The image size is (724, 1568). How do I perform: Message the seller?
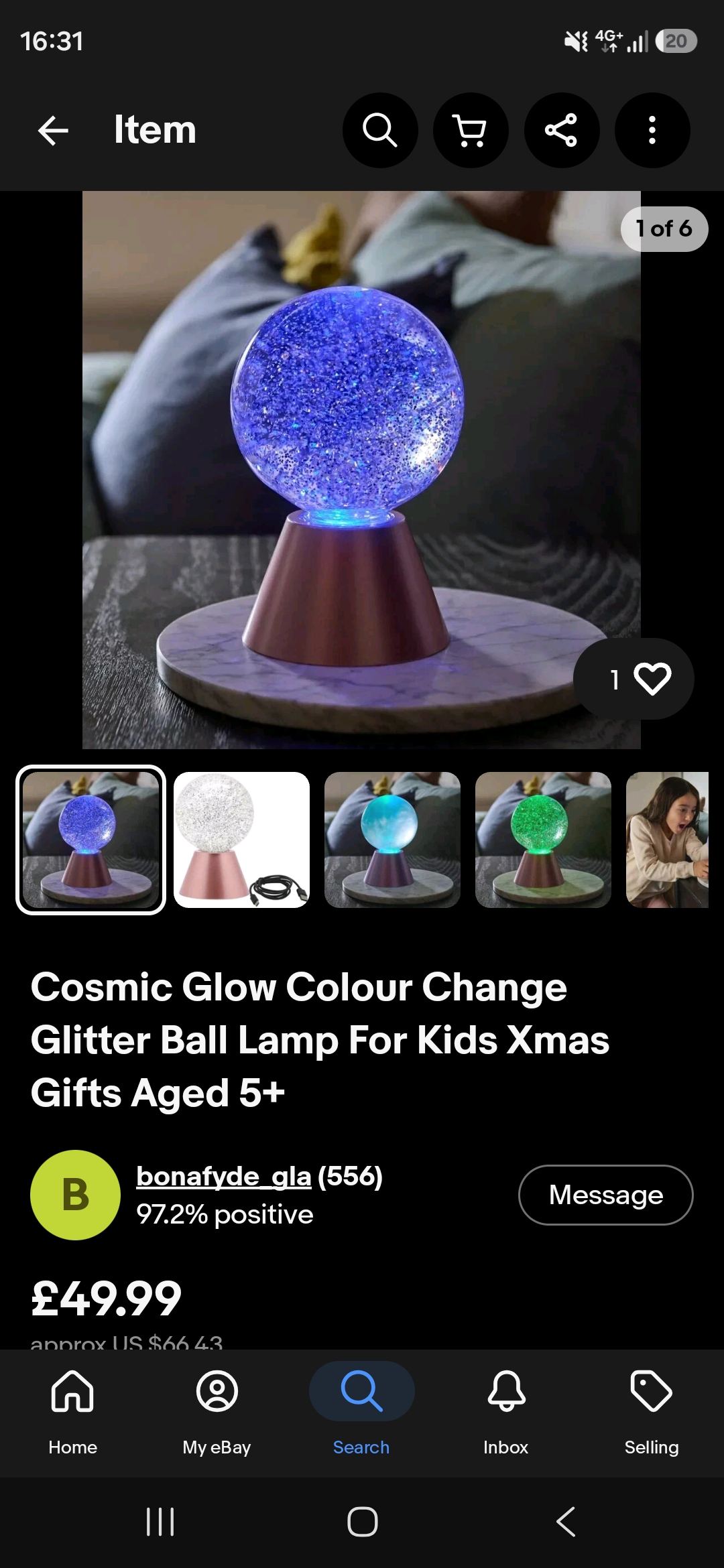point(605,1195)
